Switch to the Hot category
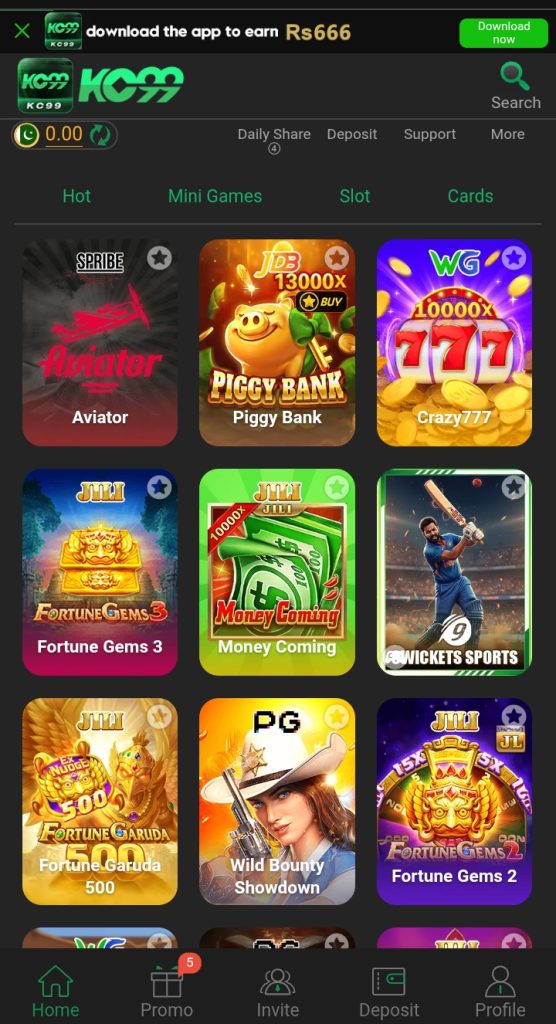Screen dimensions: 556x1024 pos(76,196)
